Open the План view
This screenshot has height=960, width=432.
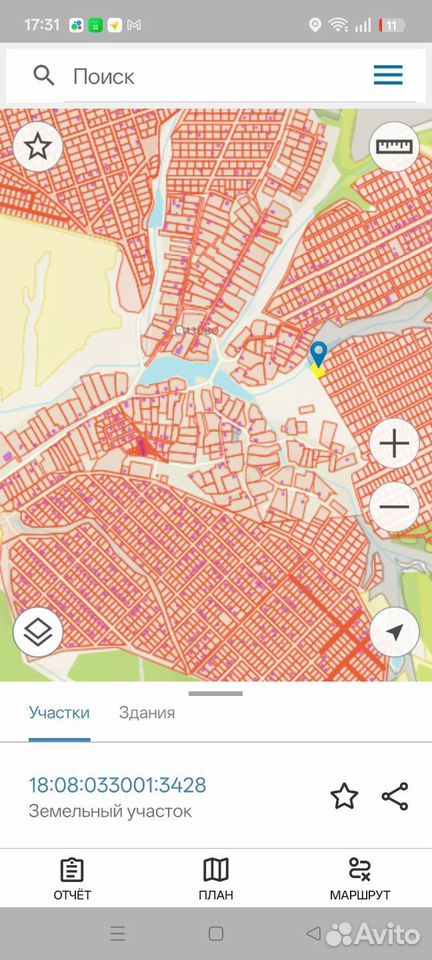[x=215, y=879]
